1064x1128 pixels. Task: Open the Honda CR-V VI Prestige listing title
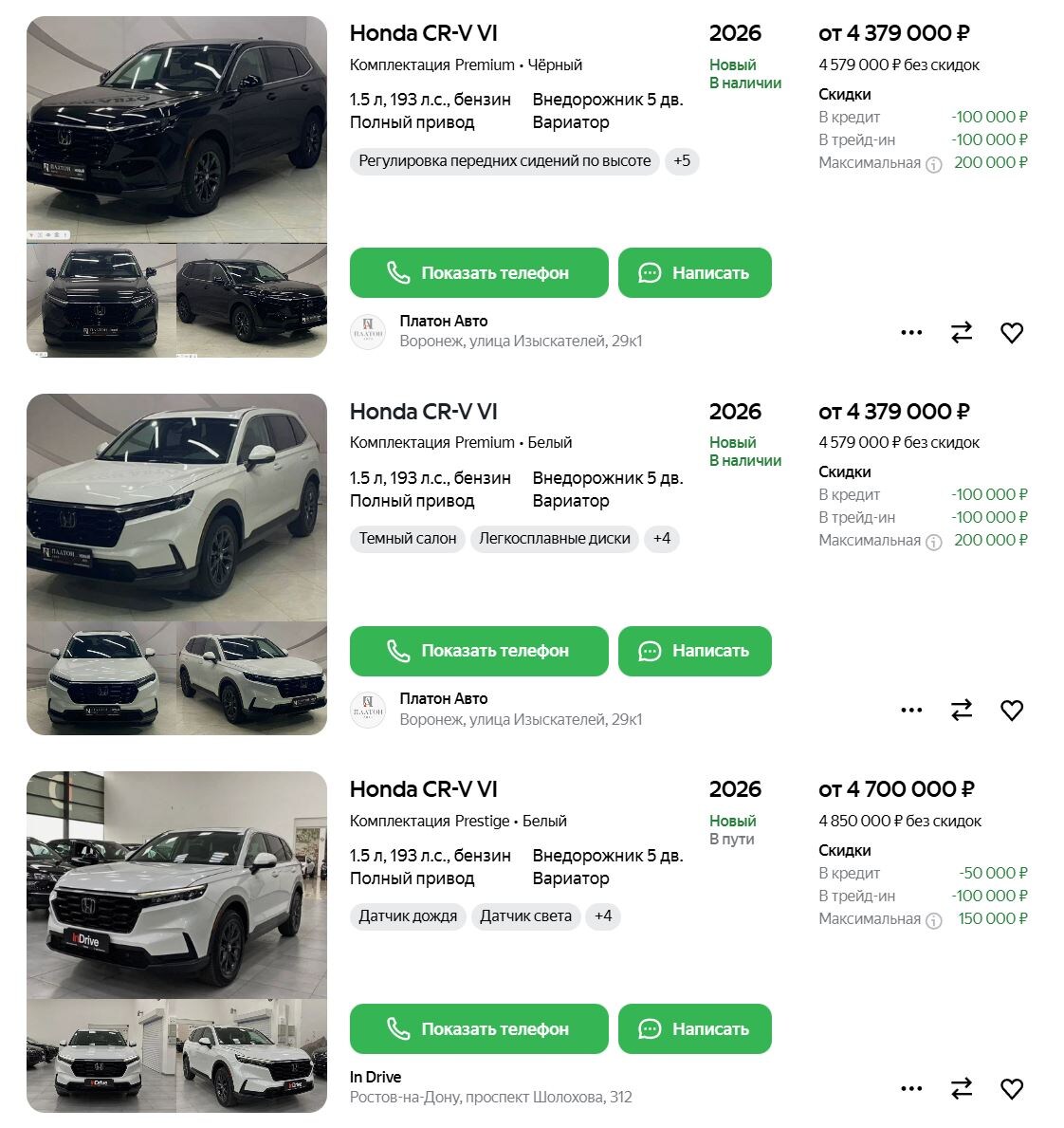tap(424, 788)
